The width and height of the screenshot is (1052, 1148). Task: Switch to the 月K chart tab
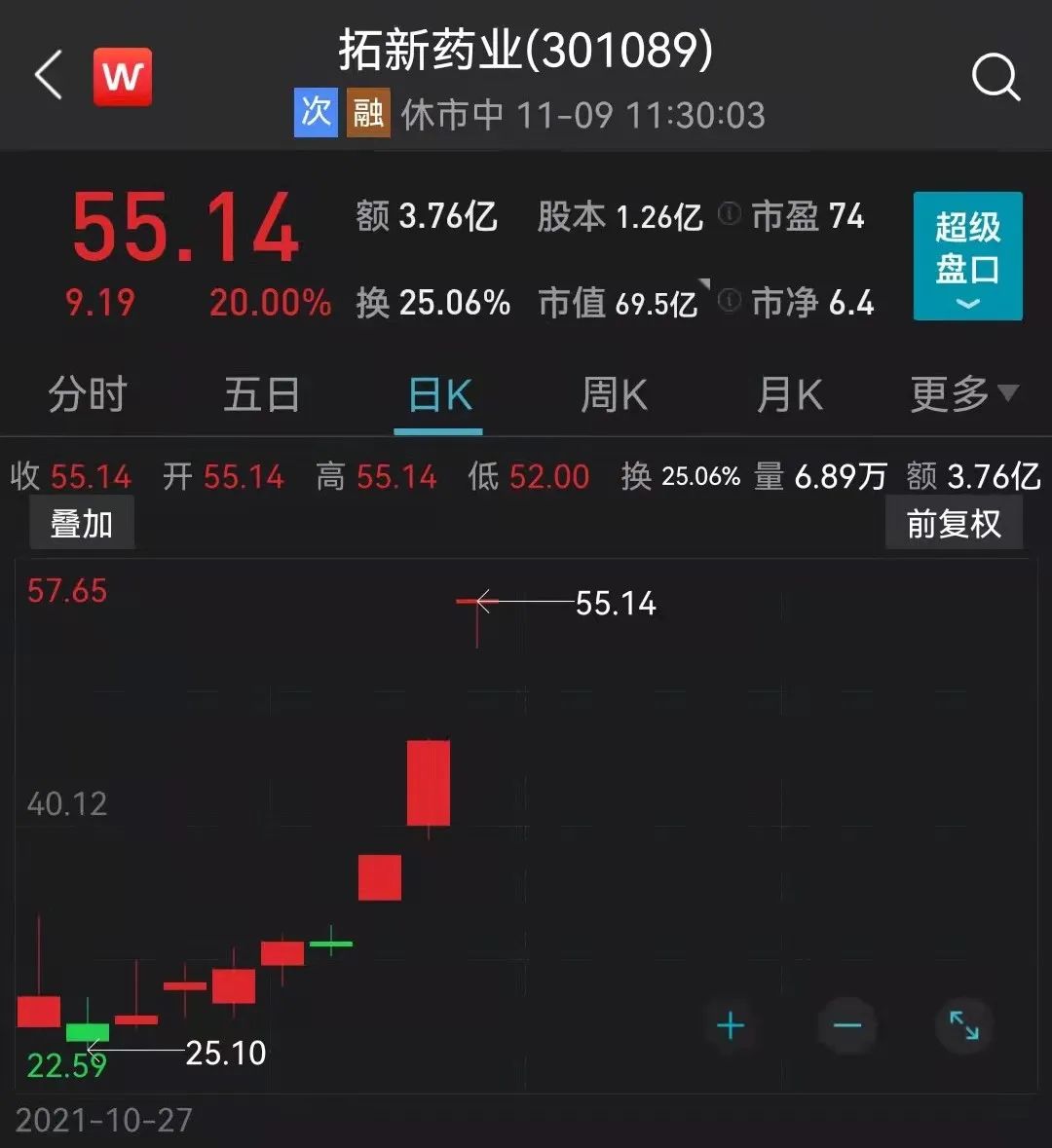[x=789, y=395]
